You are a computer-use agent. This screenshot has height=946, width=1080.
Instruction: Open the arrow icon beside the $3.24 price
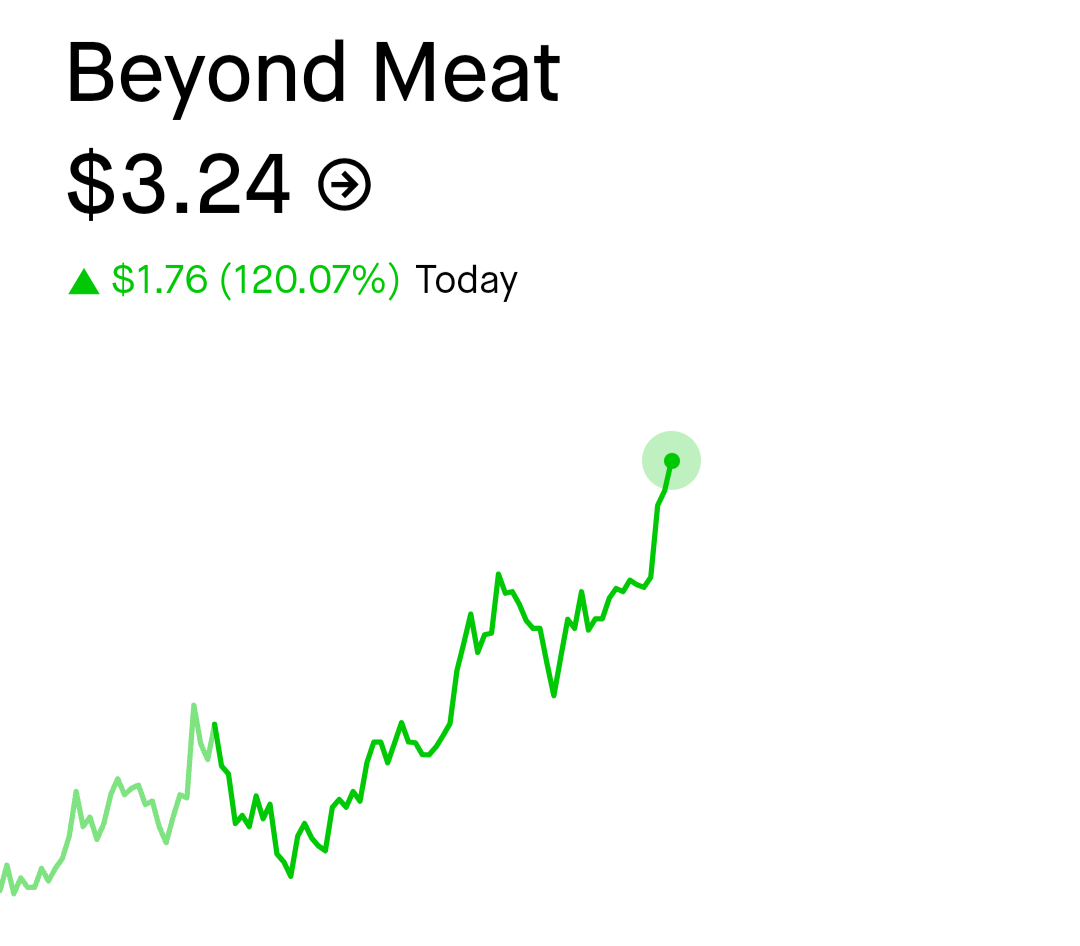point(344,185)
